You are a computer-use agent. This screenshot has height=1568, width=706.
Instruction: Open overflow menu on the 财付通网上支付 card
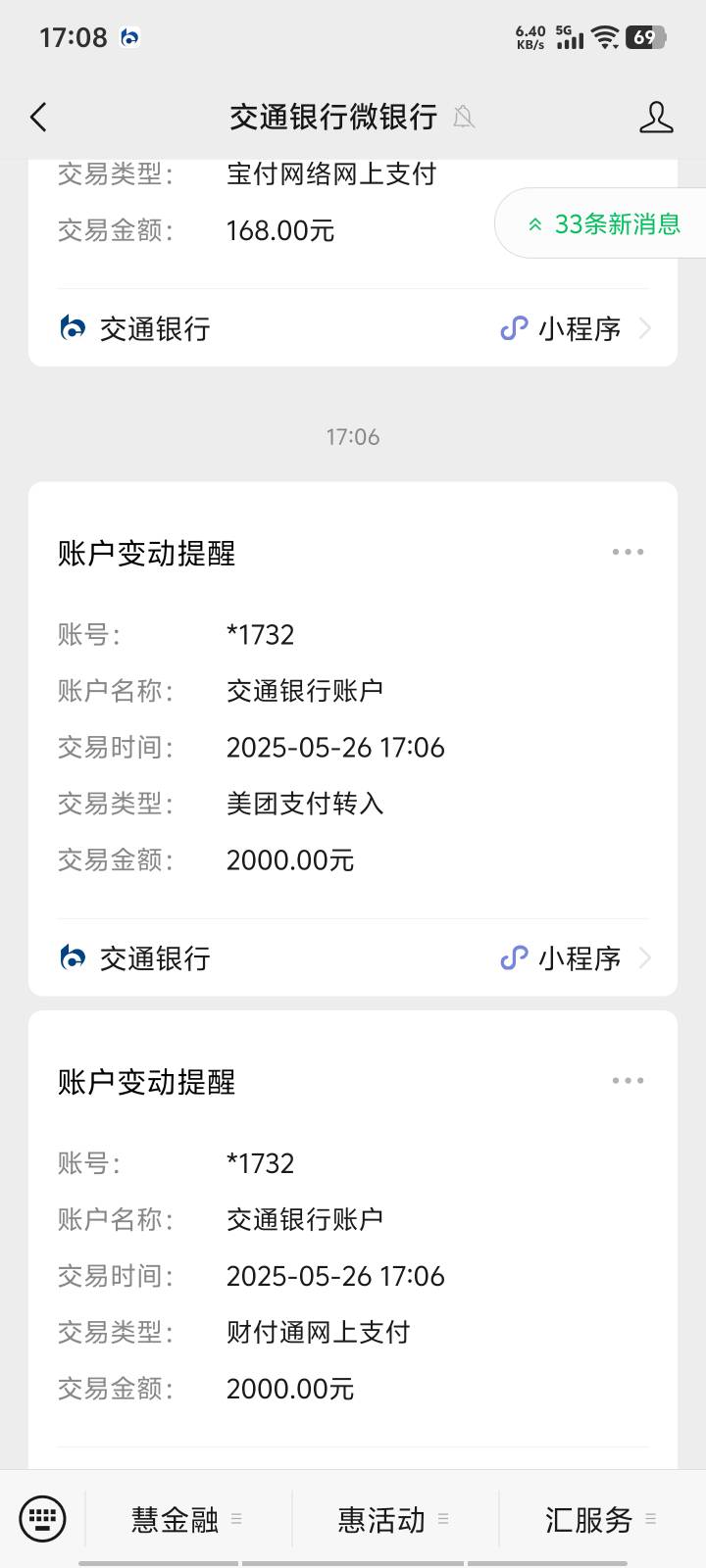click(x=628, y=1081)
